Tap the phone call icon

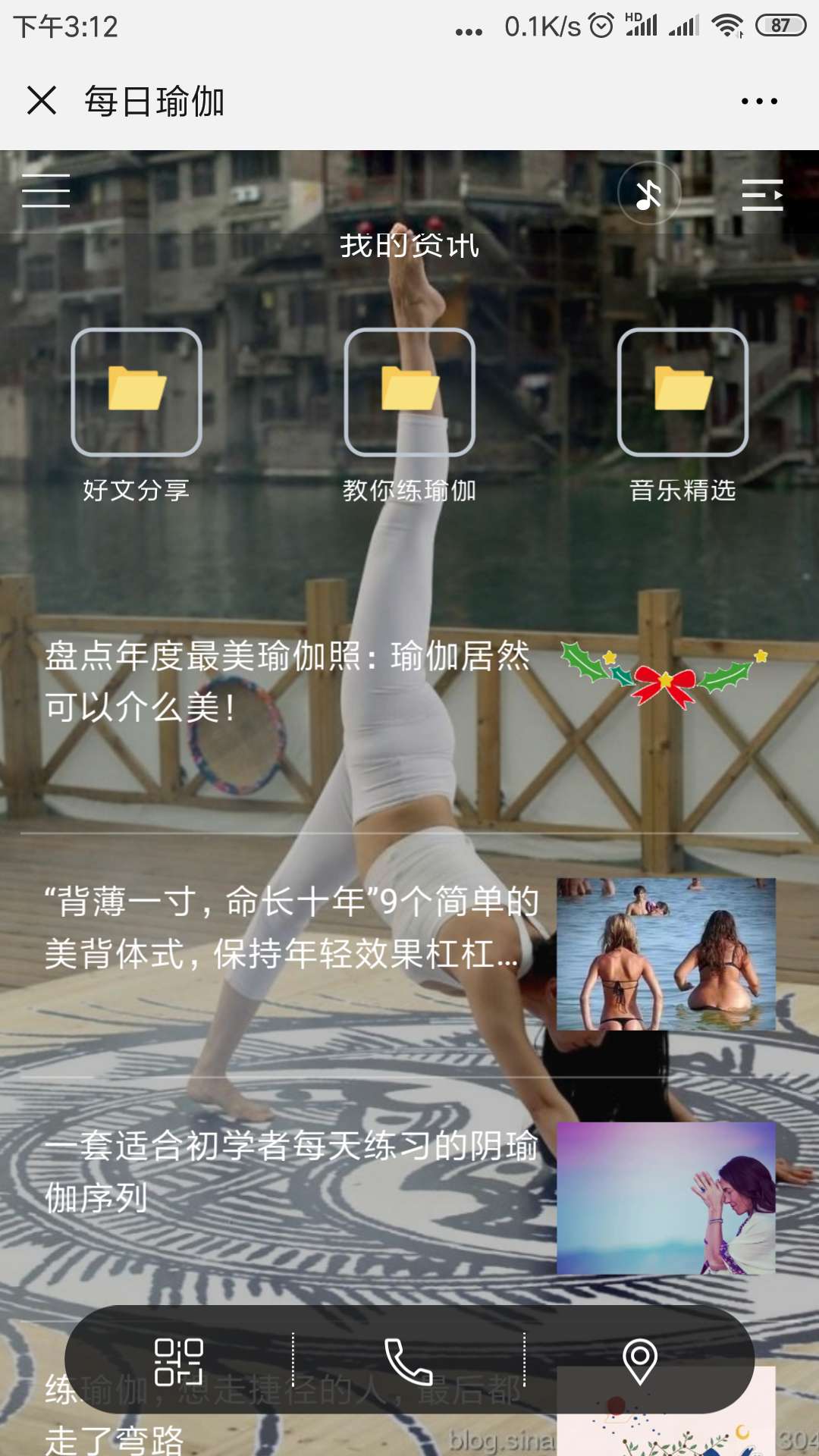pos(409,1361)
